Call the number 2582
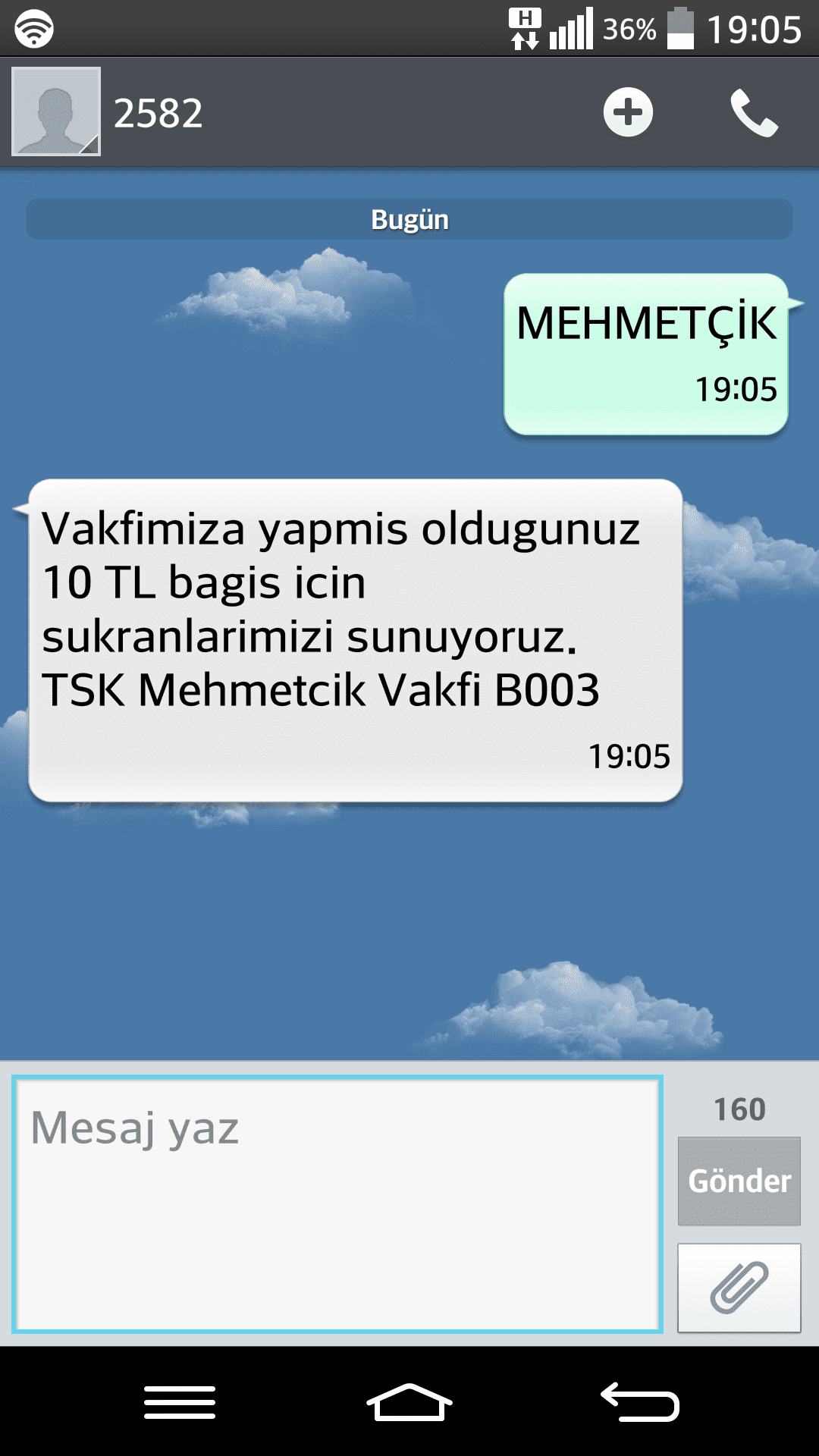 754,113
